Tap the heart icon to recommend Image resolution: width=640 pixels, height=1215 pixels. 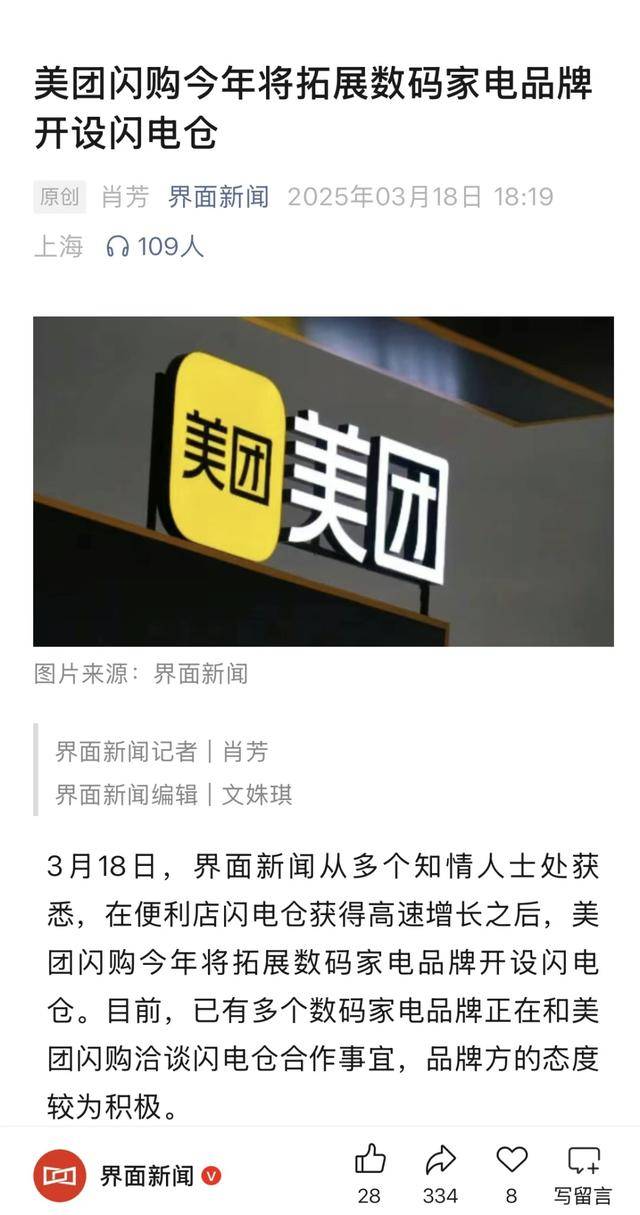(511, 1160)
